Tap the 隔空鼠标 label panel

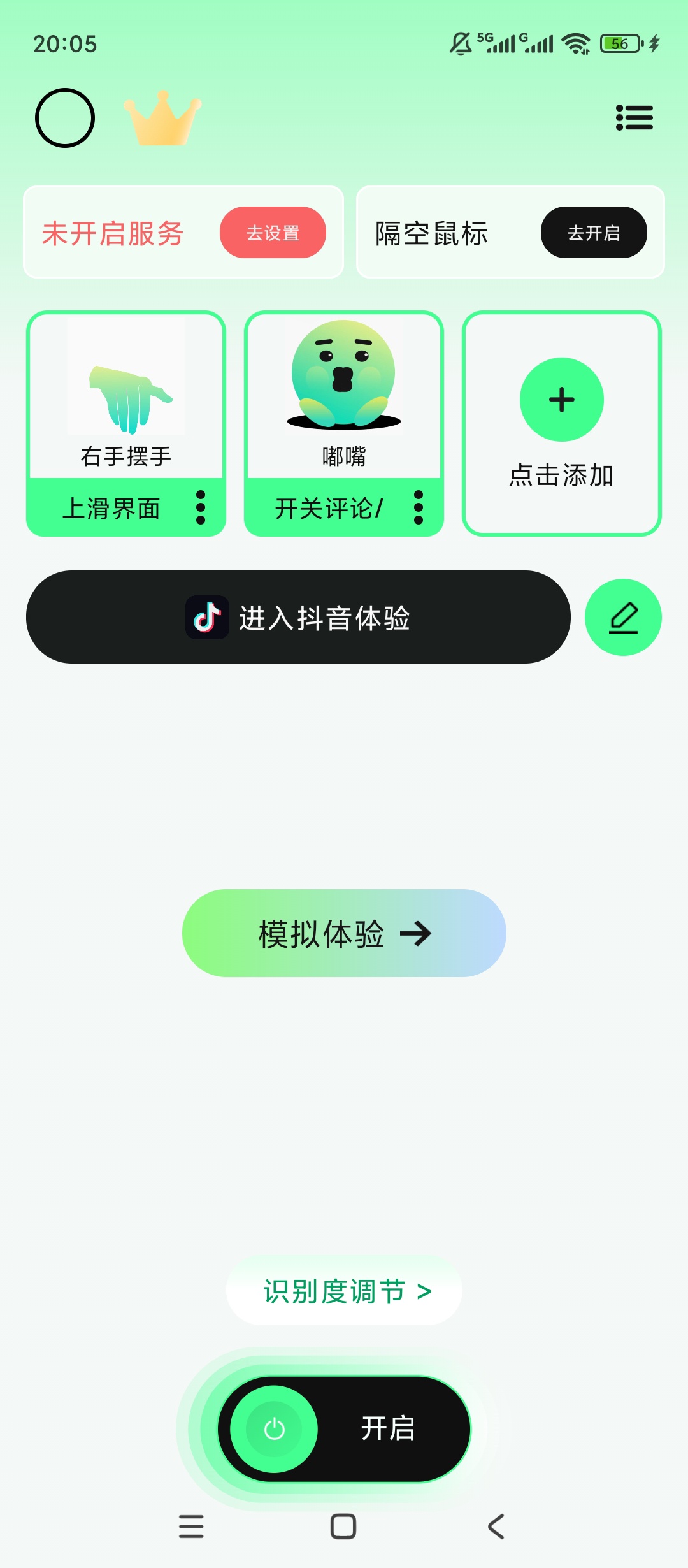tap(431, 233)
